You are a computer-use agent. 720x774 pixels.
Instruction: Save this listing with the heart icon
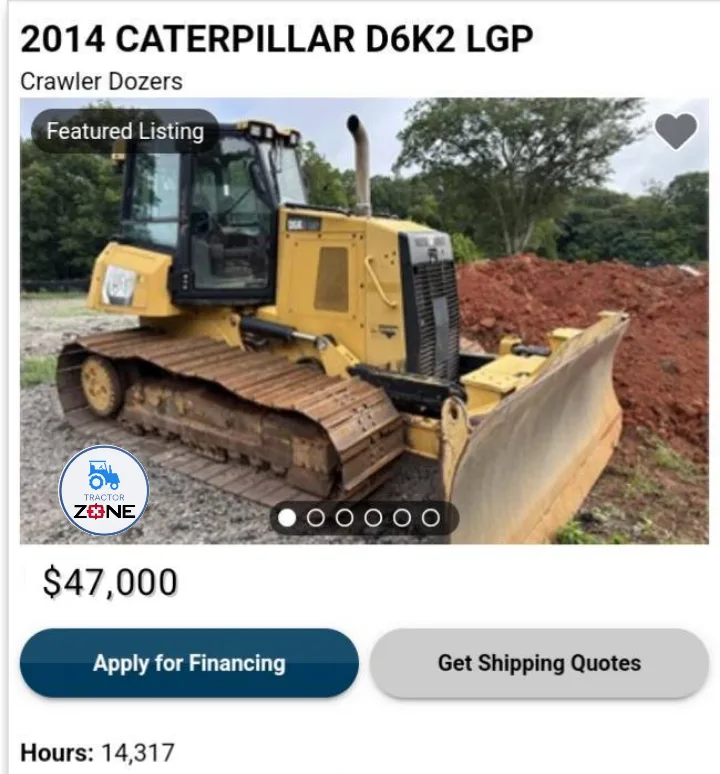pyautogui.click(x=676, y=131)
